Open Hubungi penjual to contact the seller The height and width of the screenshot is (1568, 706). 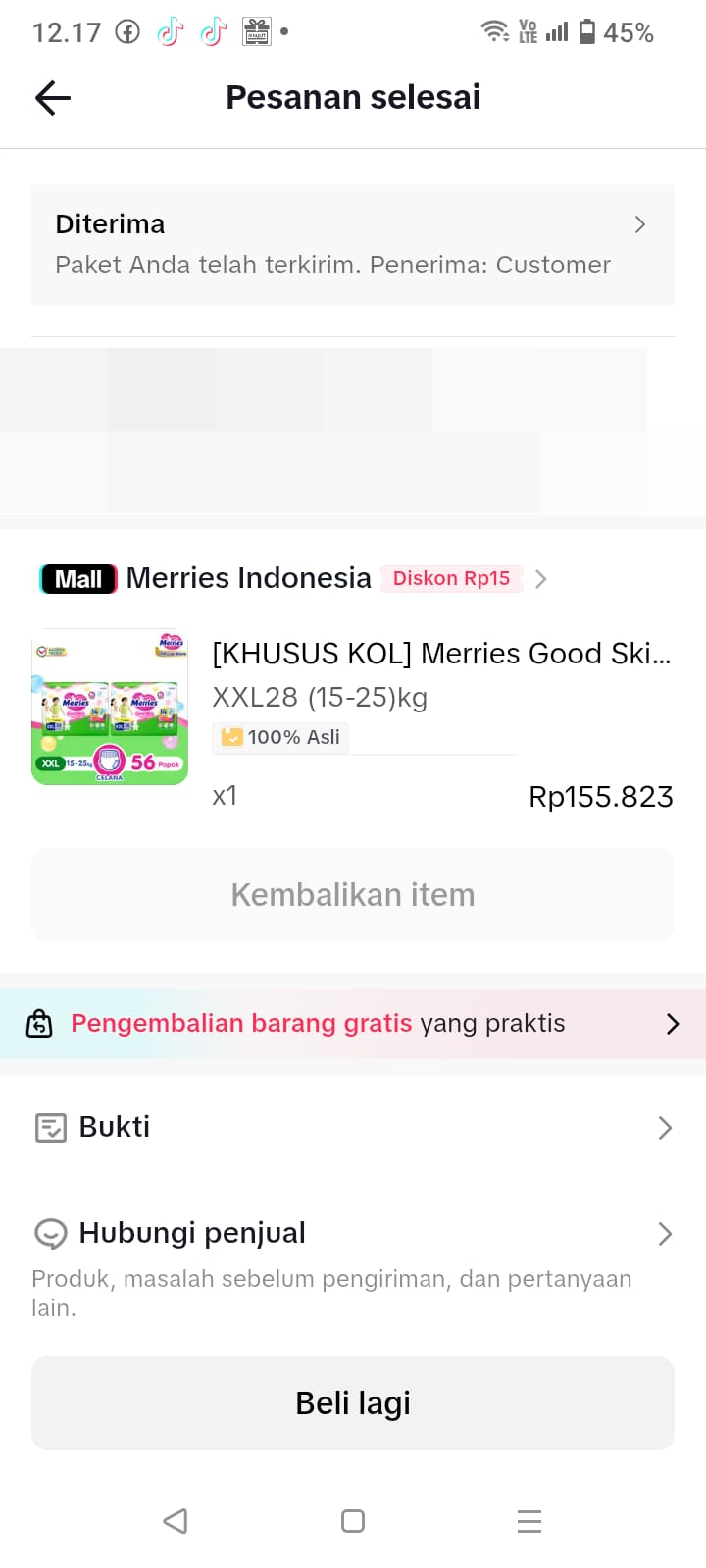tap(353, 1233)
